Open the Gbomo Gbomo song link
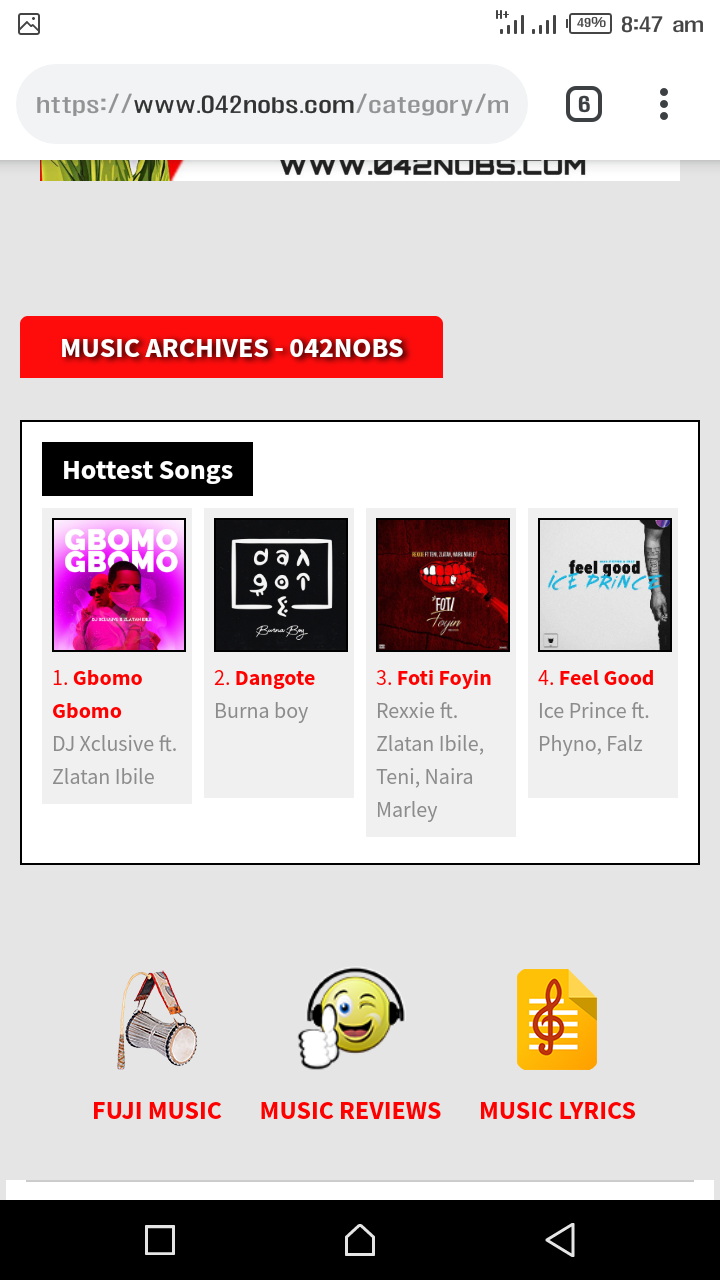 pyautogui.click(x=98, y=694)
